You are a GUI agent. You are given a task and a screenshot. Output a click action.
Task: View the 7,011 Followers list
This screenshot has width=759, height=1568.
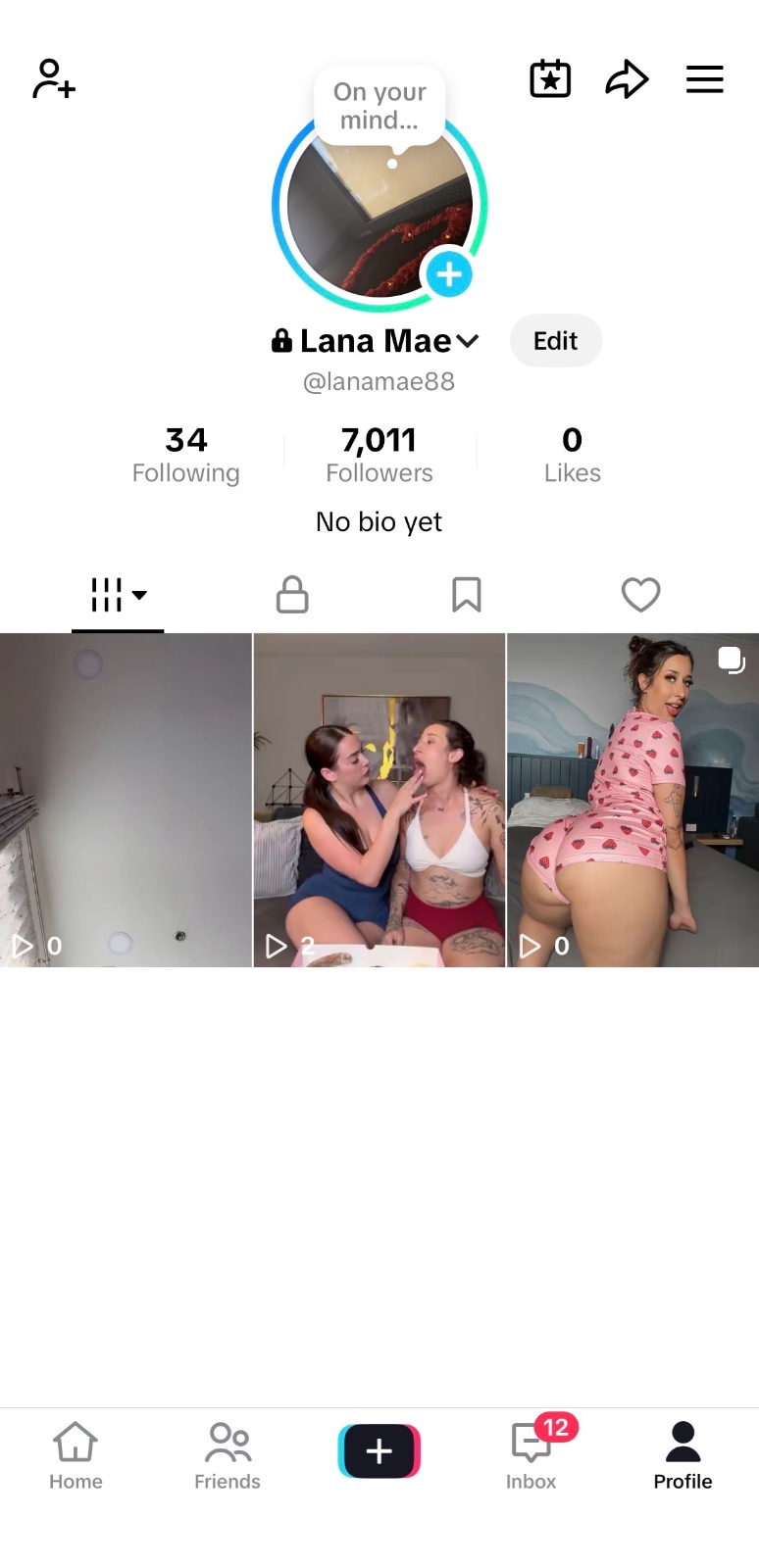[379, 455]
